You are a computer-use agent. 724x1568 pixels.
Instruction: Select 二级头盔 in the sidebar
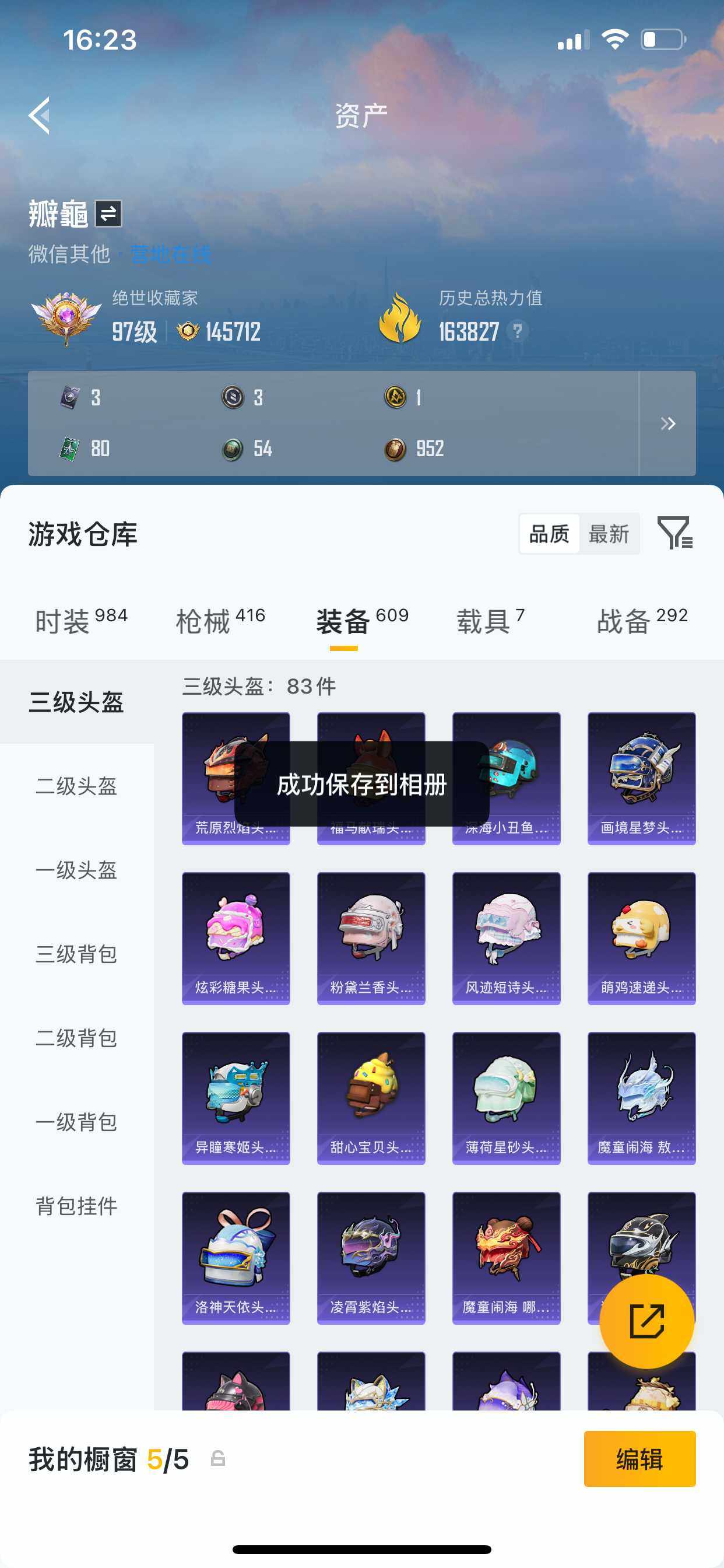[77, 786]
